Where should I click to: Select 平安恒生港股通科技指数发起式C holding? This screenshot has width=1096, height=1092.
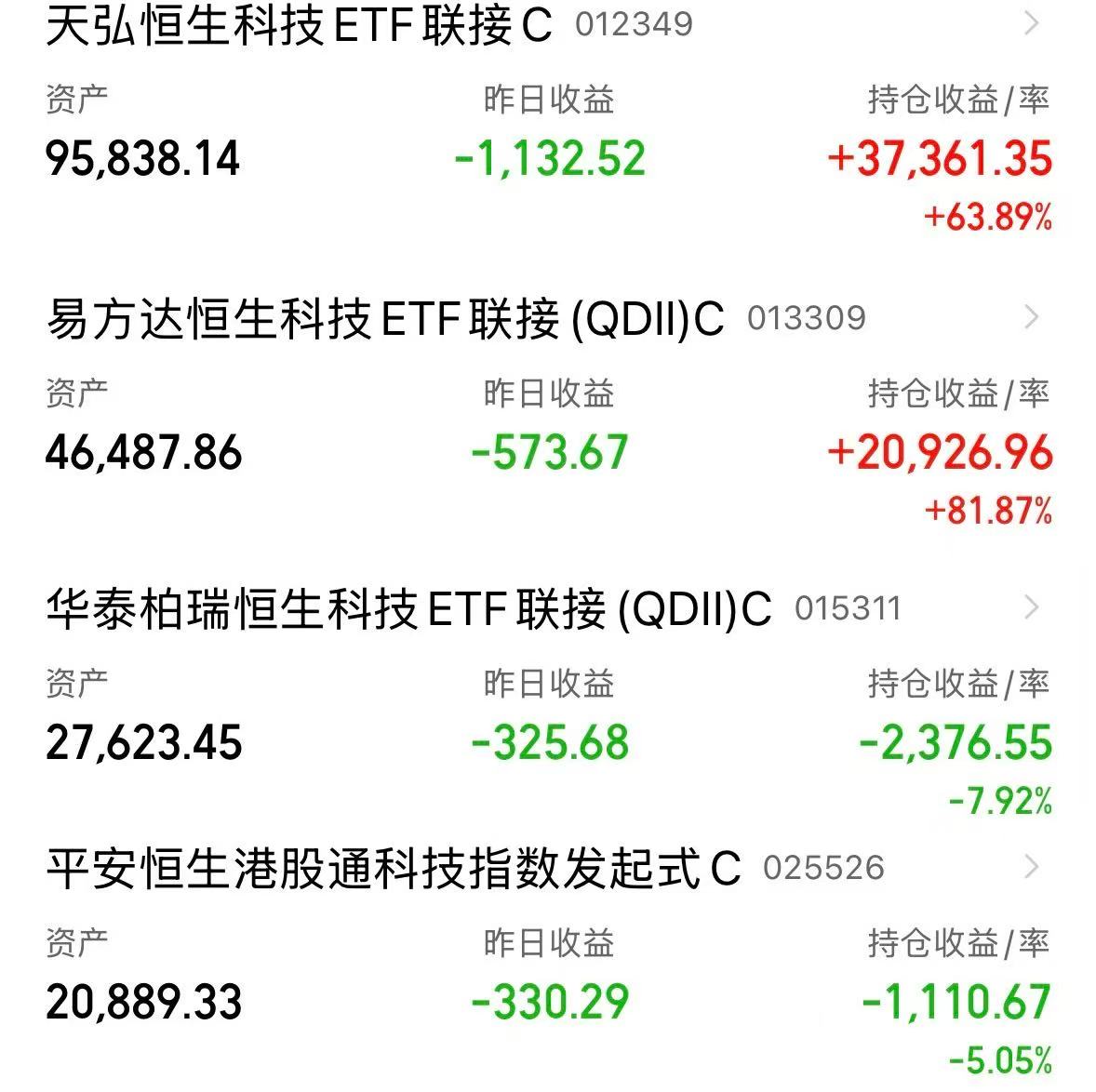(x=393, y=869)
